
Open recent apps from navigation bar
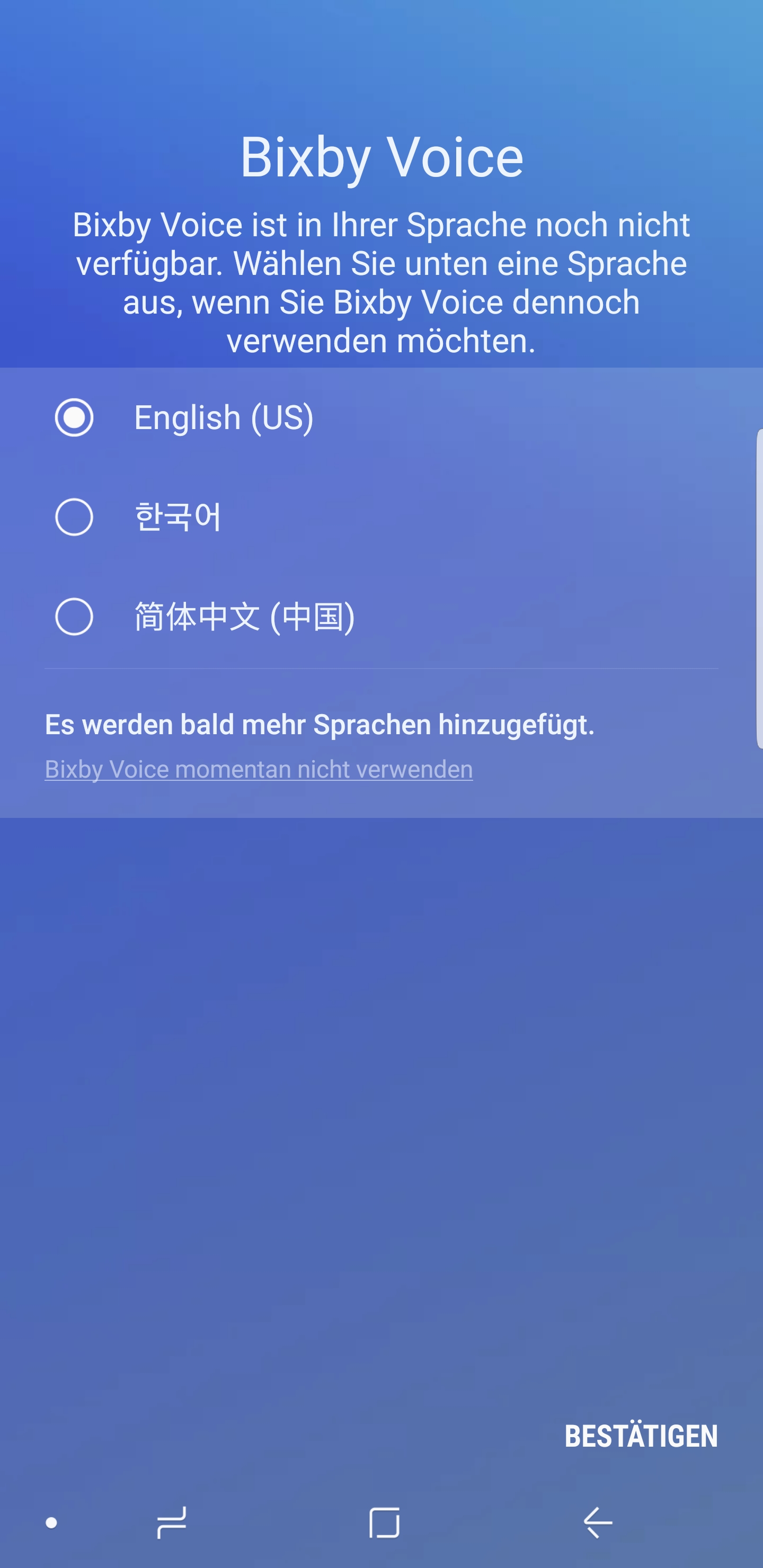[171, 1523]
